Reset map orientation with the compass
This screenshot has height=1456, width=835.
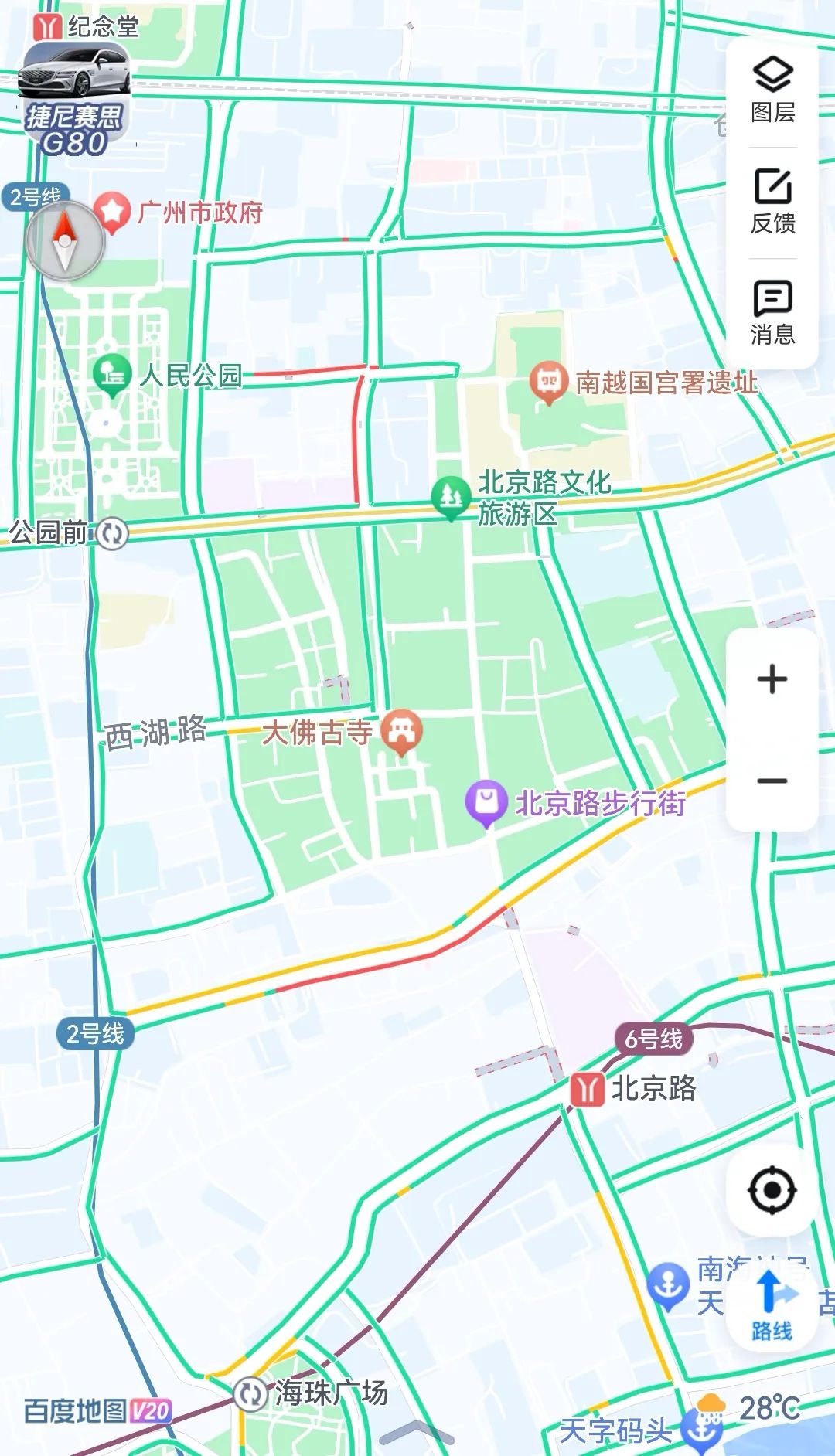pos(65,240)
